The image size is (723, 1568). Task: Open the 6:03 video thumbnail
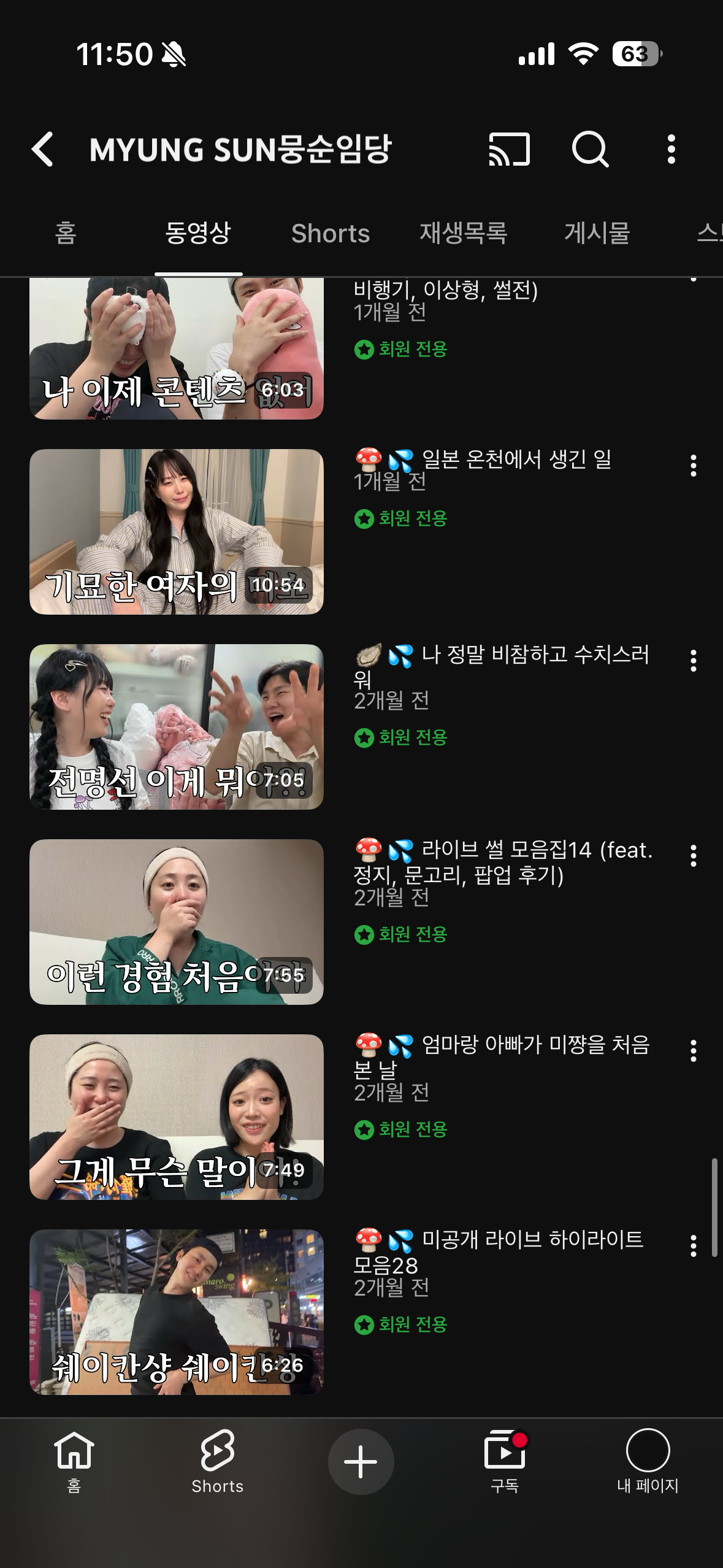pos(177,348)
